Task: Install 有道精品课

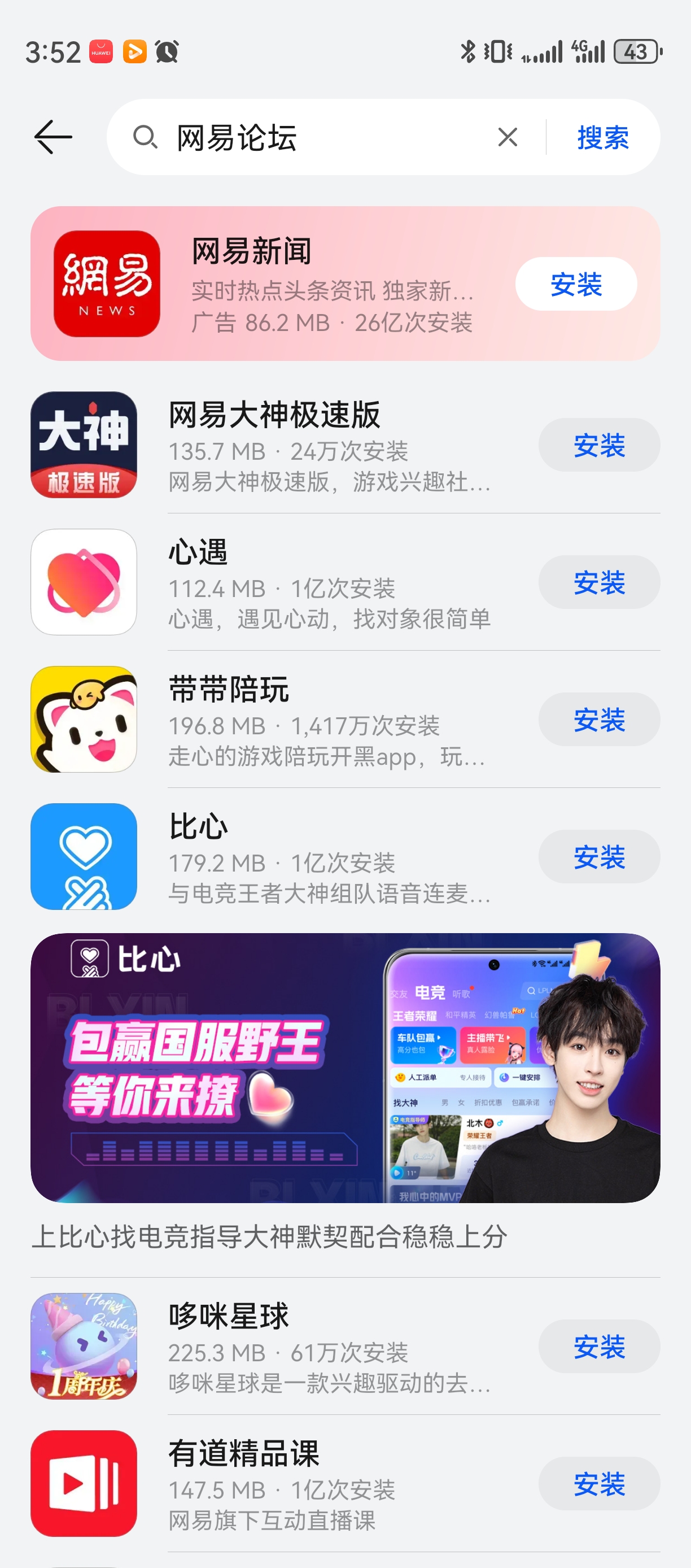Action: pos(598,1484)
